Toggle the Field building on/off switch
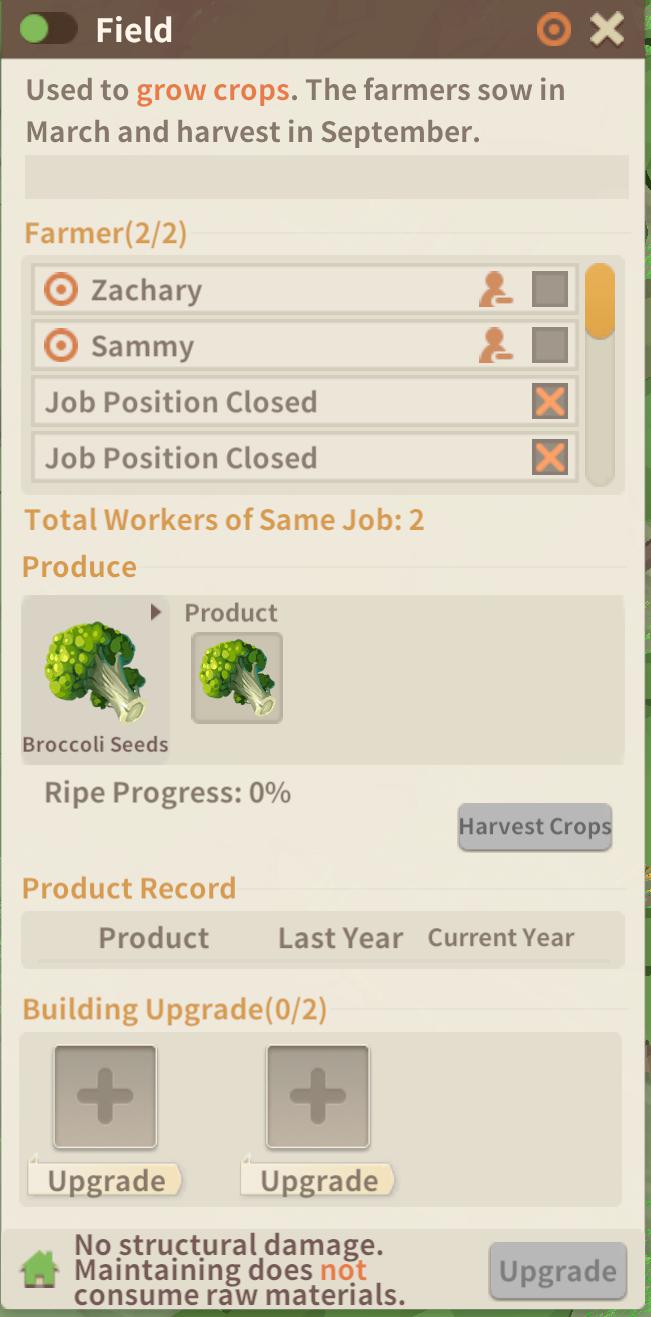 pyautogui.click(x=47, y=29)
